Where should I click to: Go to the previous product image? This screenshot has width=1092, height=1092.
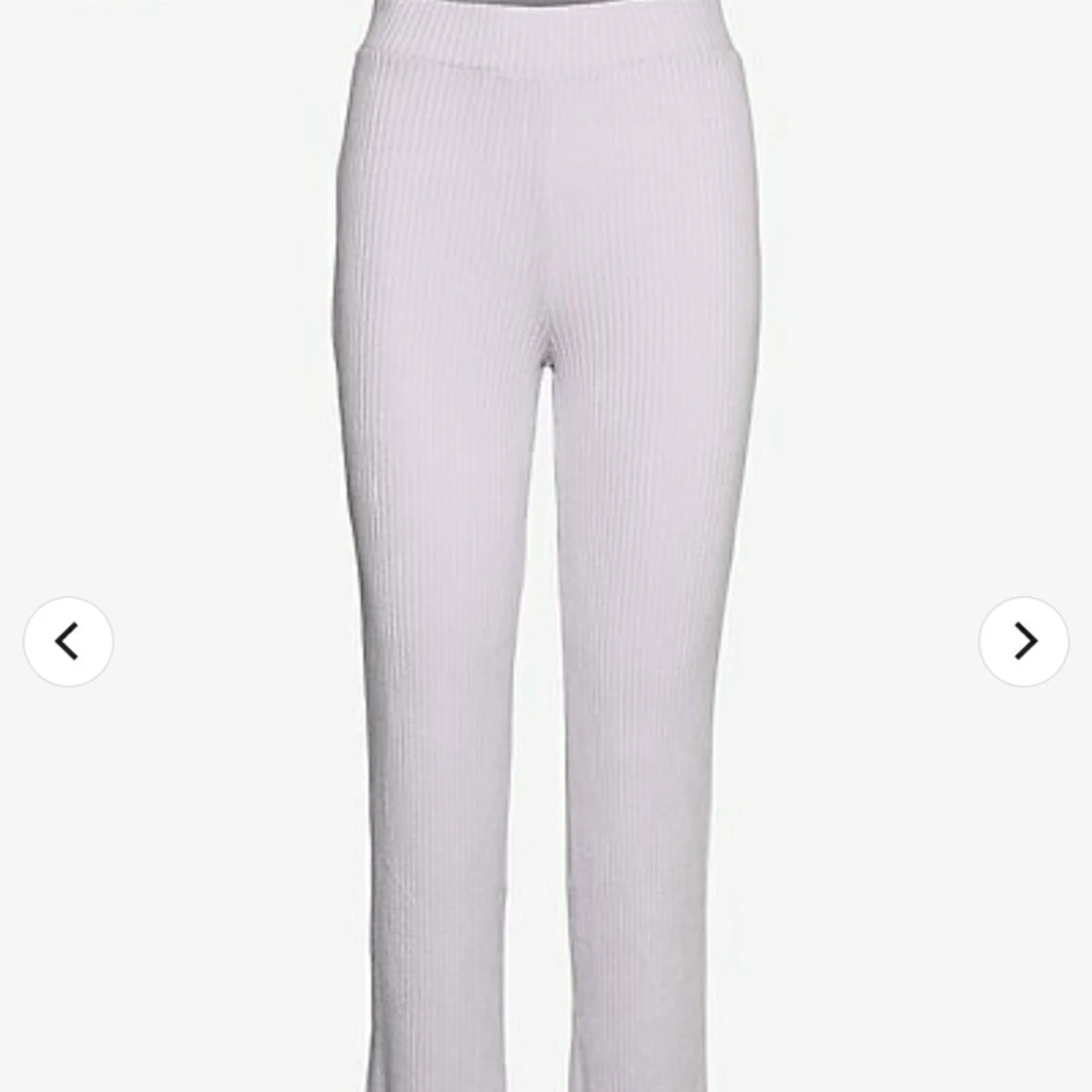[x=68, y=642]
